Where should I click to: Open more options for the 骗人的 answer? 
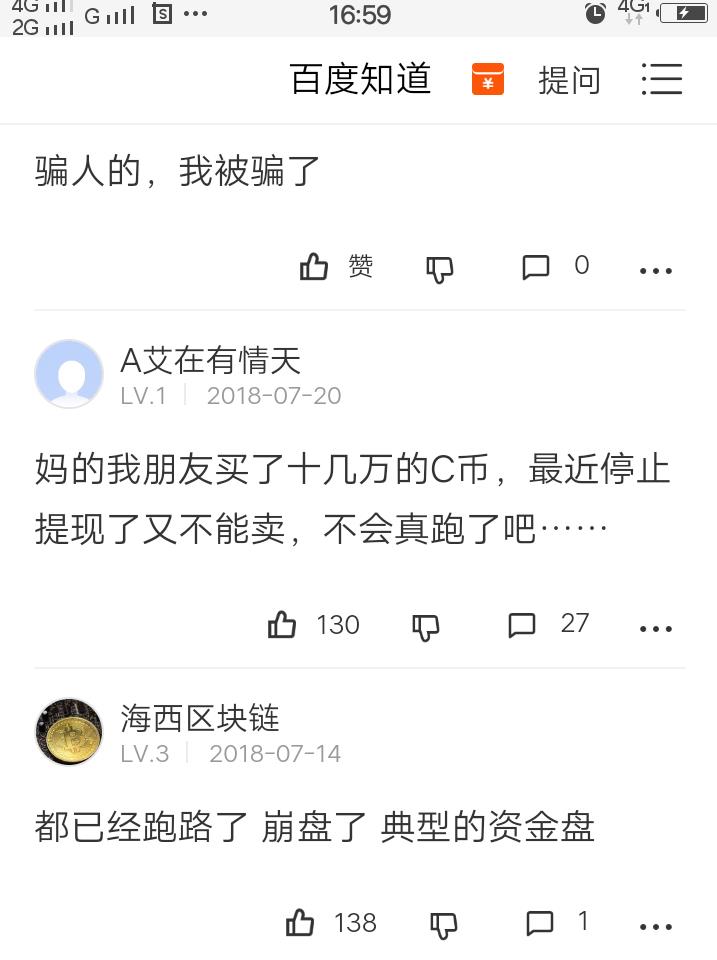coord(655,270)
